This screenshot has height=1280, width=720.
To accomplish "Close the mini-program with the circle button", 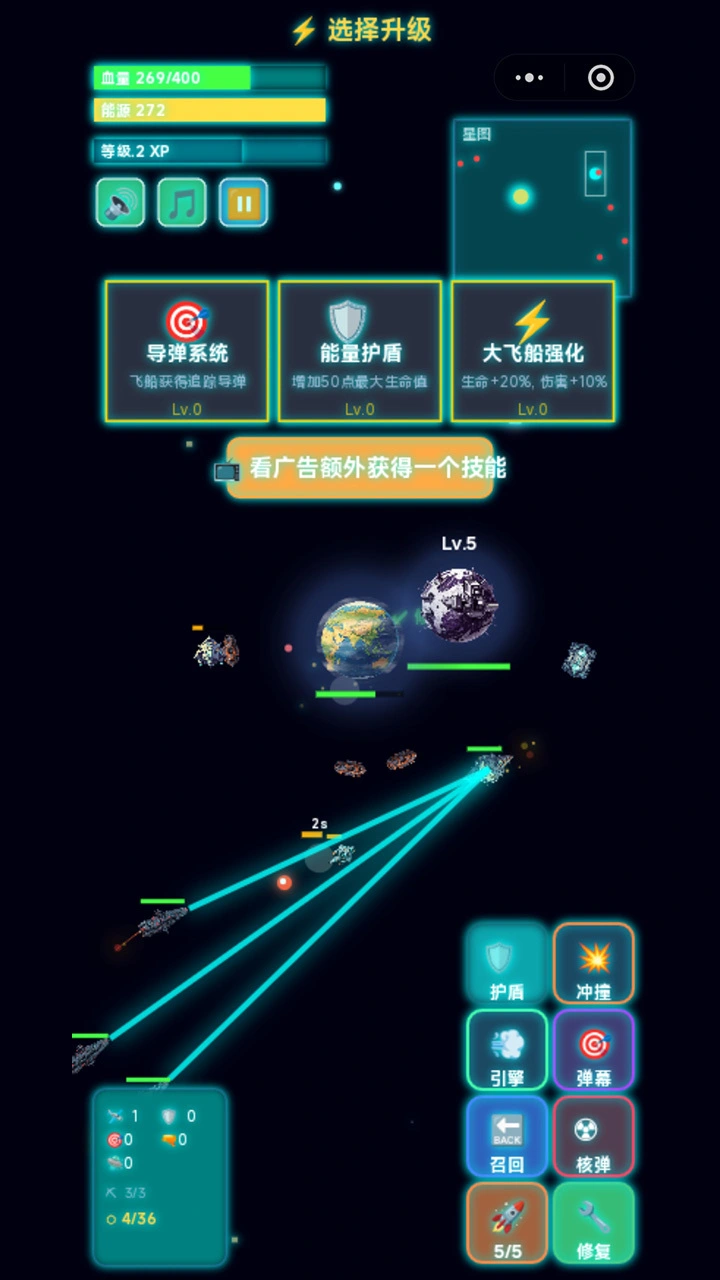I will coord(600,78).
